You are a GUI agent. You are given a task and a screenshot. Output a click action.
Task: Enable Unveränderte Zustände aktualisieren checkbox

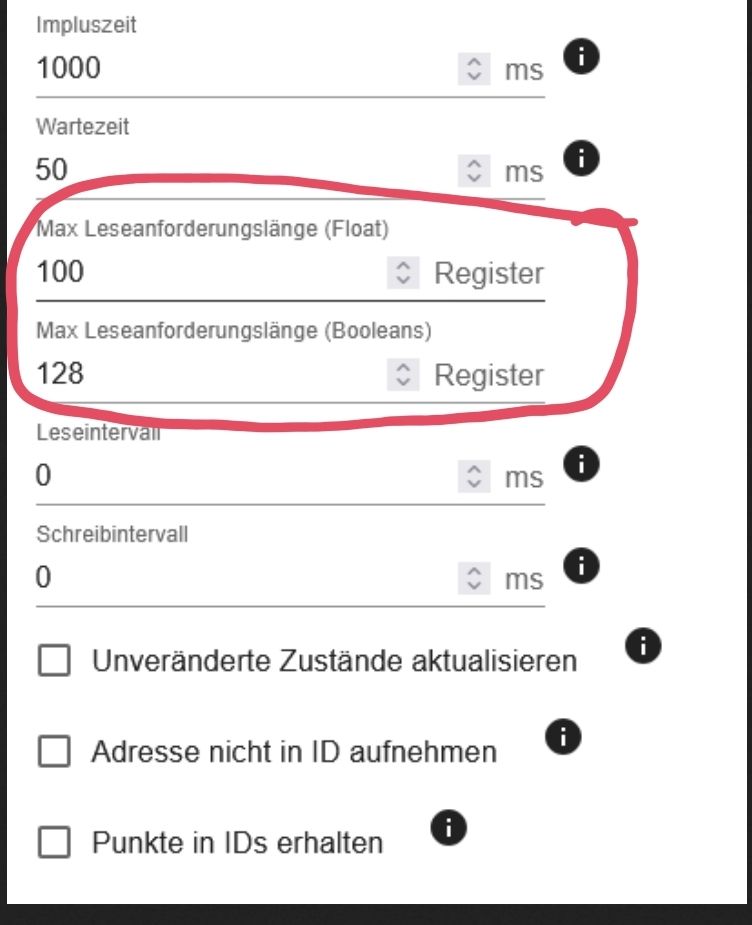54,661
